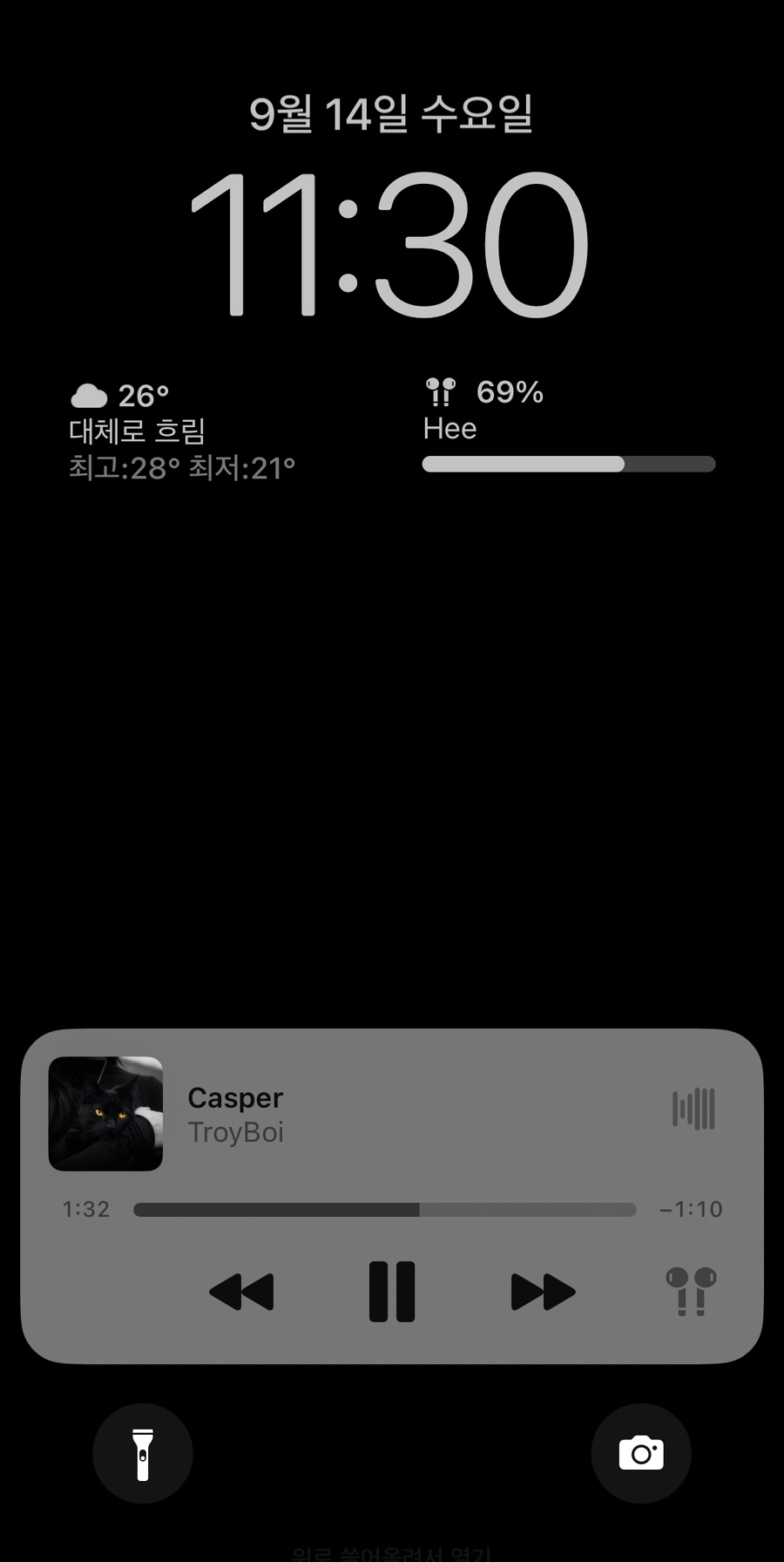Image resolution: width=784 pixels, height=1562 pixels.
Task: Tap the Casper album artwork
Action: [x=105, y=1113]
